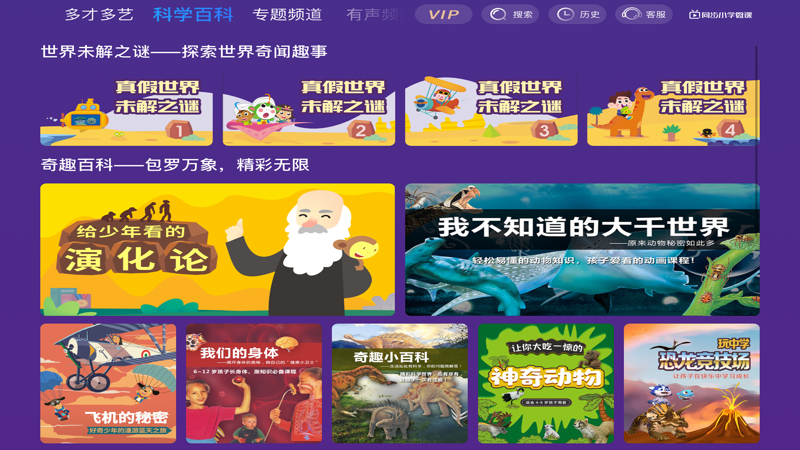This screenshot has width=800, height=450.
Task: Open 神奇动物 card
Action: pyautogui.click(x=546, y=383)
